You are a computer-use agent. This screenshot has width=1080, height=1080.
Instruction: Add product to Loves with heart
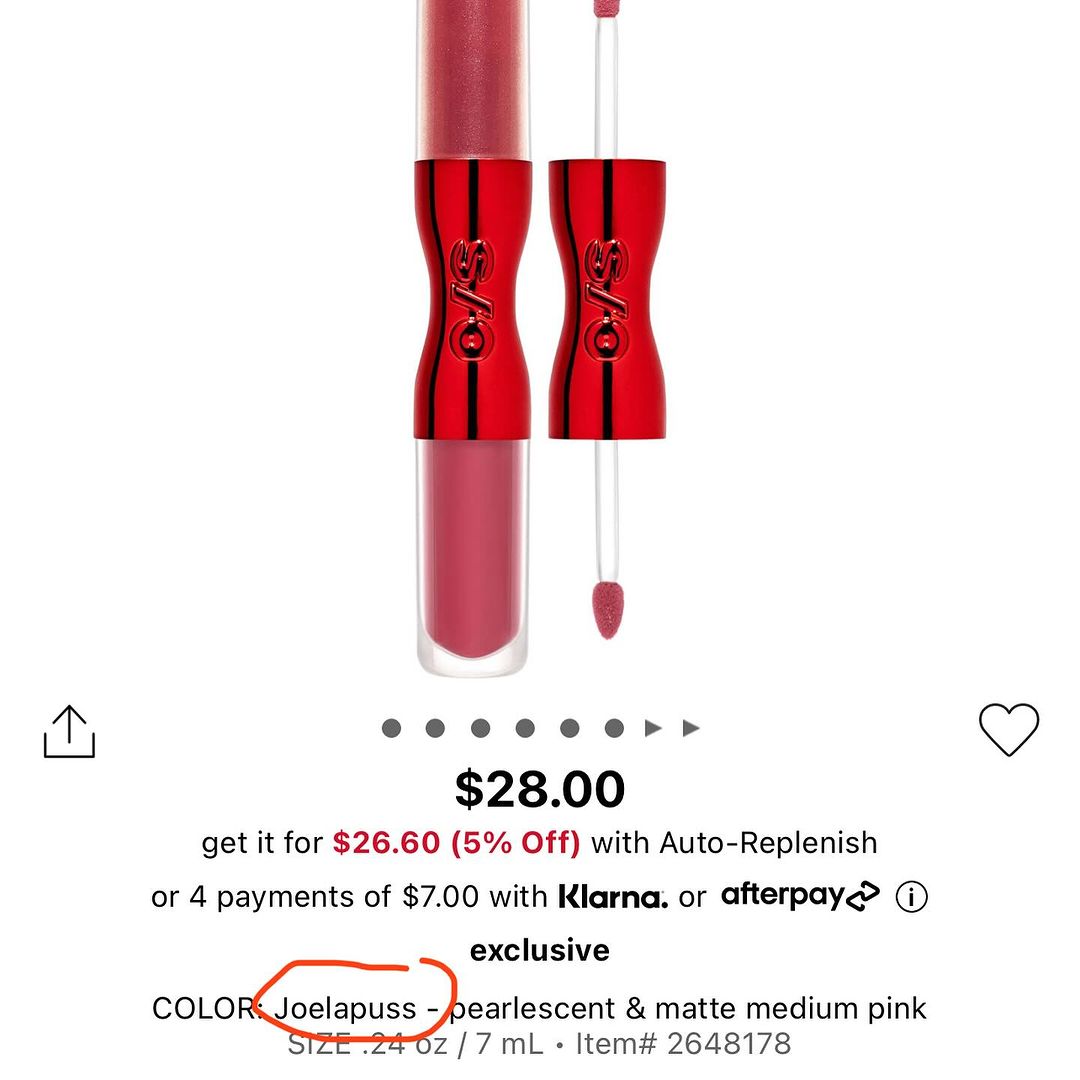pyautogui.click(x=1008, y=729)
